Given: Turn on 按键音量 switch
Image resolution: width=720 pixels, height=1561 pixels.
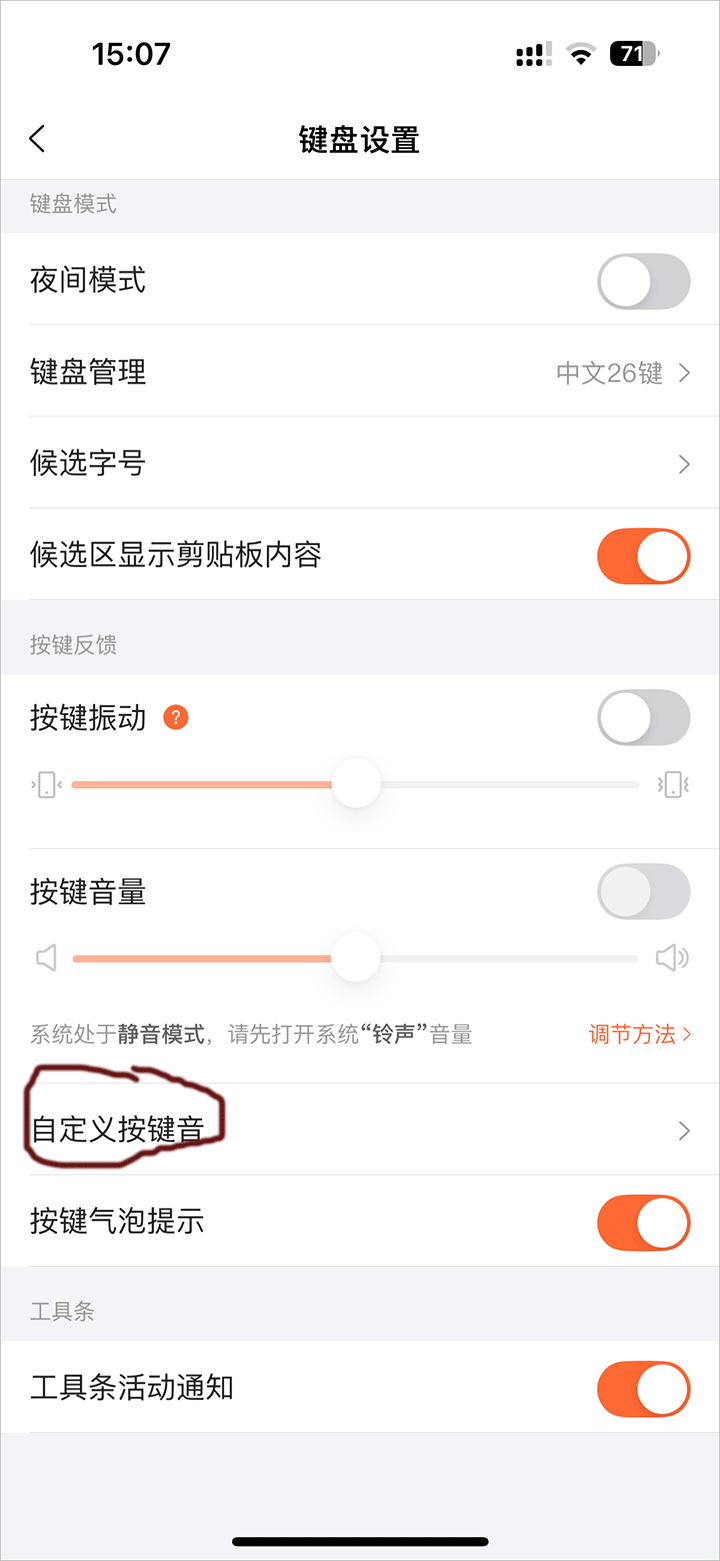Looking at the screenshot, I should click(643, 891).
